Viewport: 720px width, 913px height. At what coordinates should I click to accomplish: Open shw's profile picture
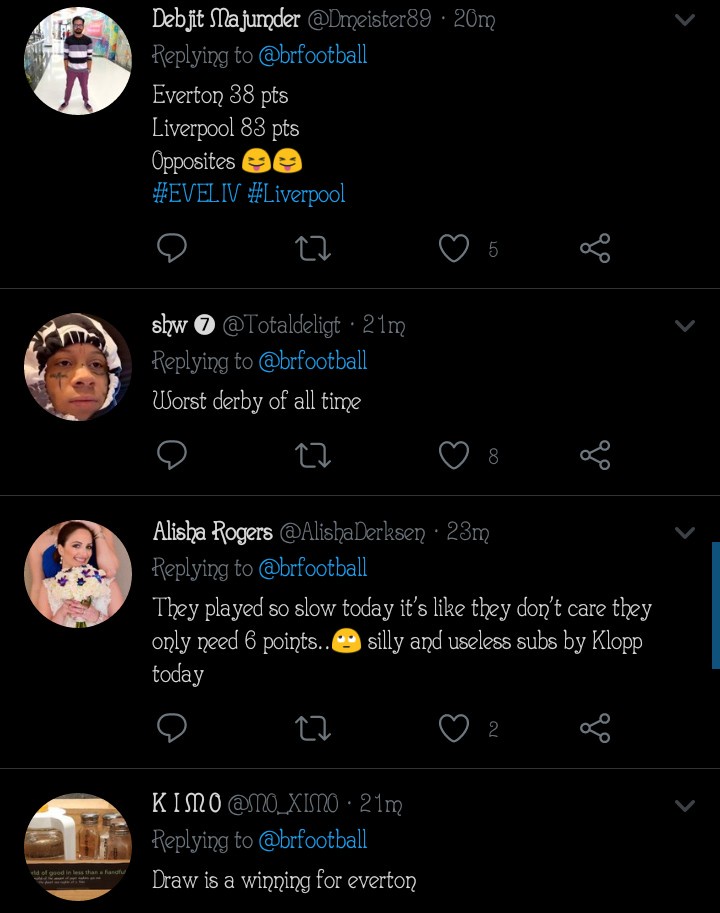point(78,367)
